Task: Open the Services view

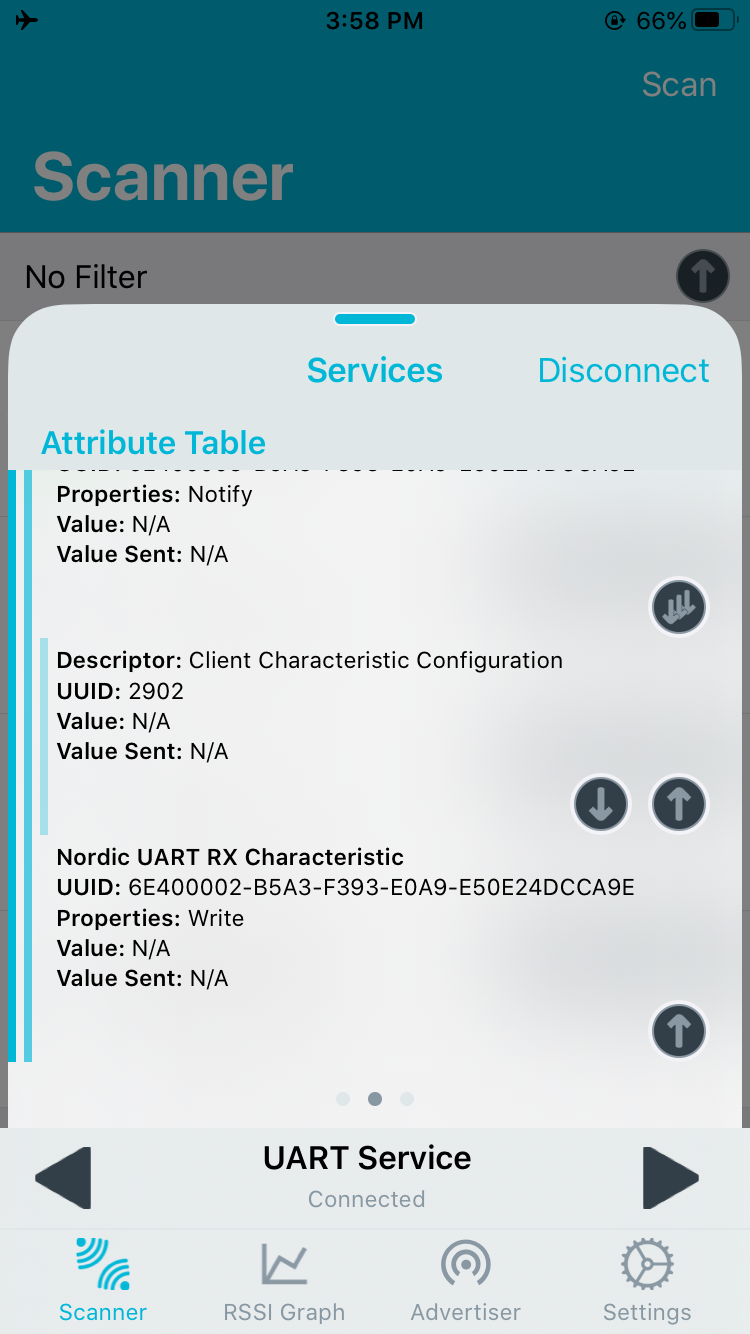Action: click(x=374, y=370)
